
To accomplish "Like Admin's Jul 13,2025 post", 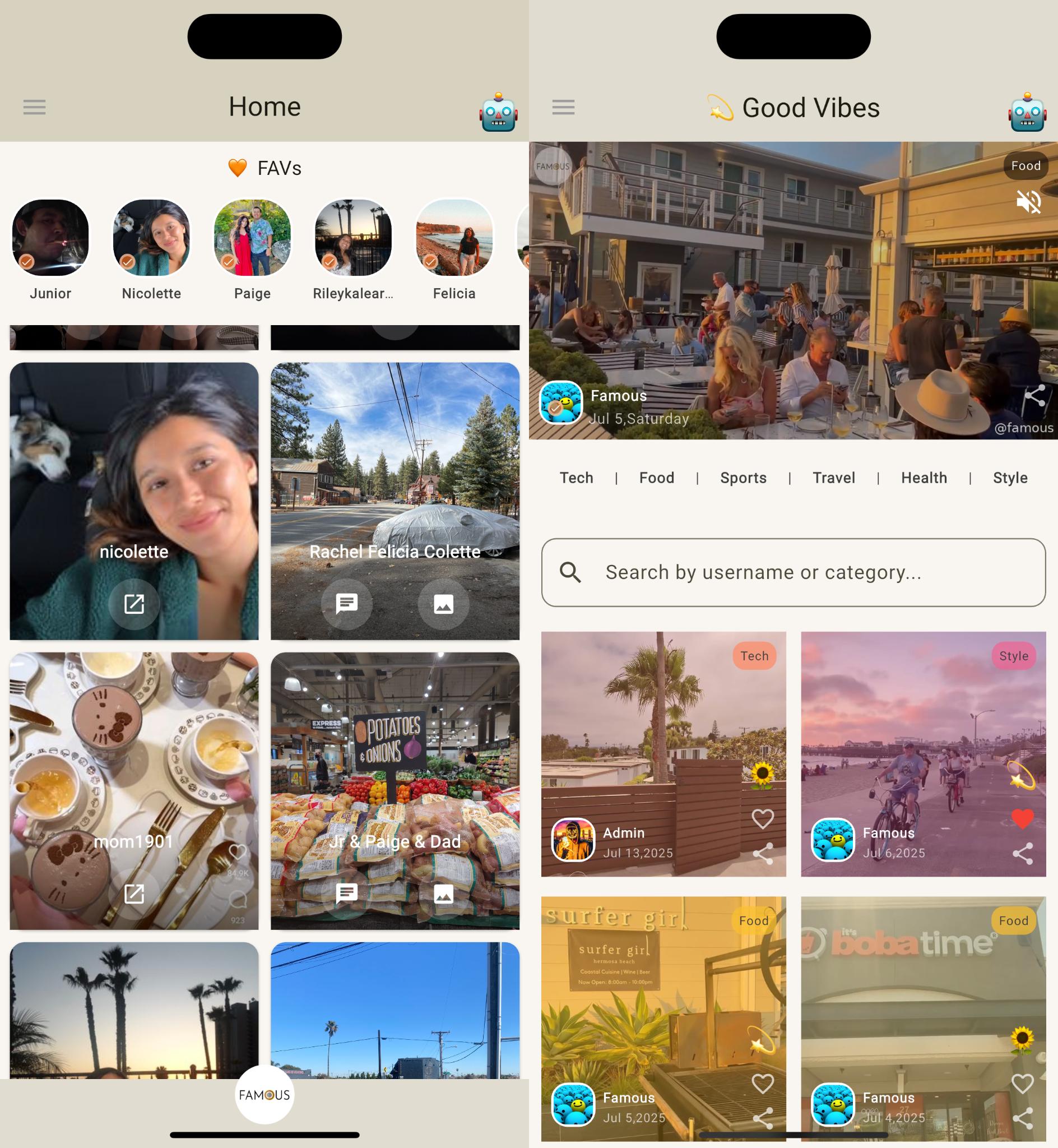I will 762,819.
